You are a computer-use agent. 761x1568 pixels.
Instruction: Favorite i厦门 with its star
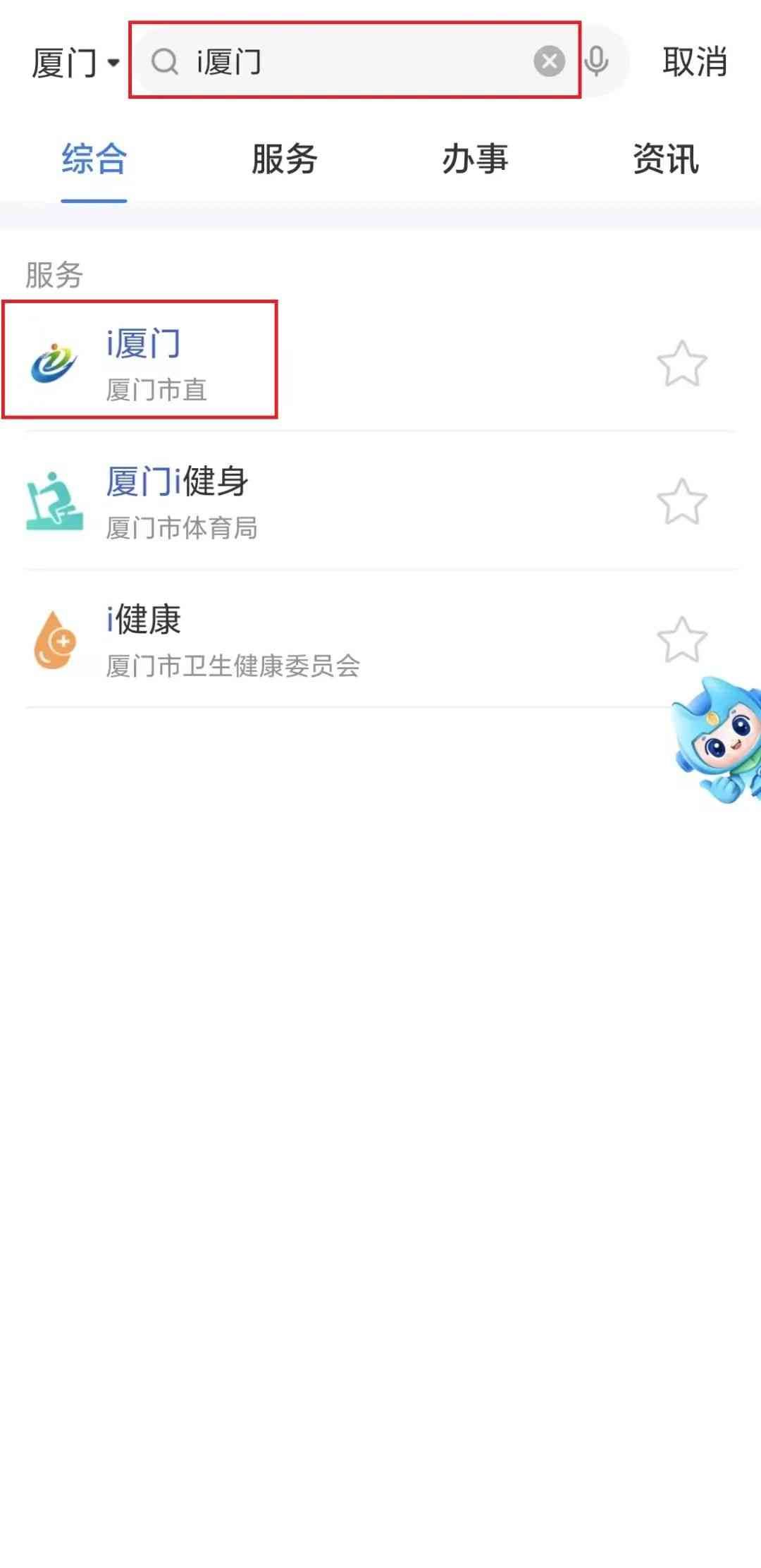681,364
